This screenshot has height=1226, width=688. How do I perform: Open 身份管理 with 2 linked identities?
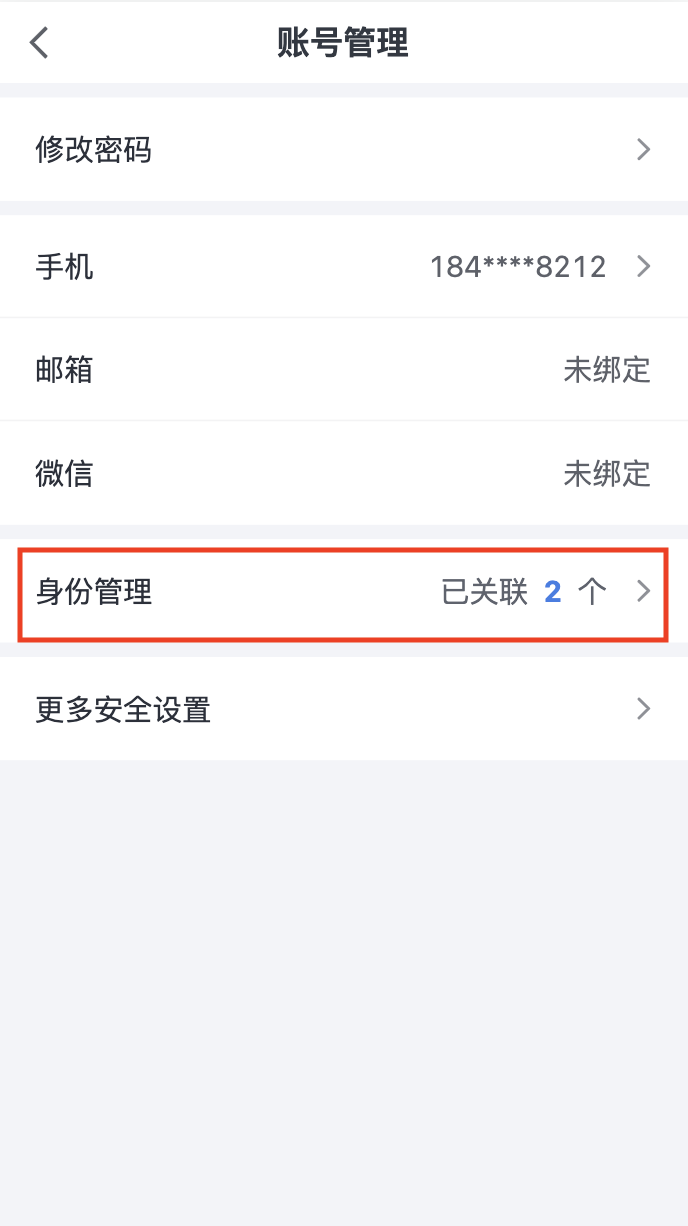pyautogui.click(x=343, y=592)
